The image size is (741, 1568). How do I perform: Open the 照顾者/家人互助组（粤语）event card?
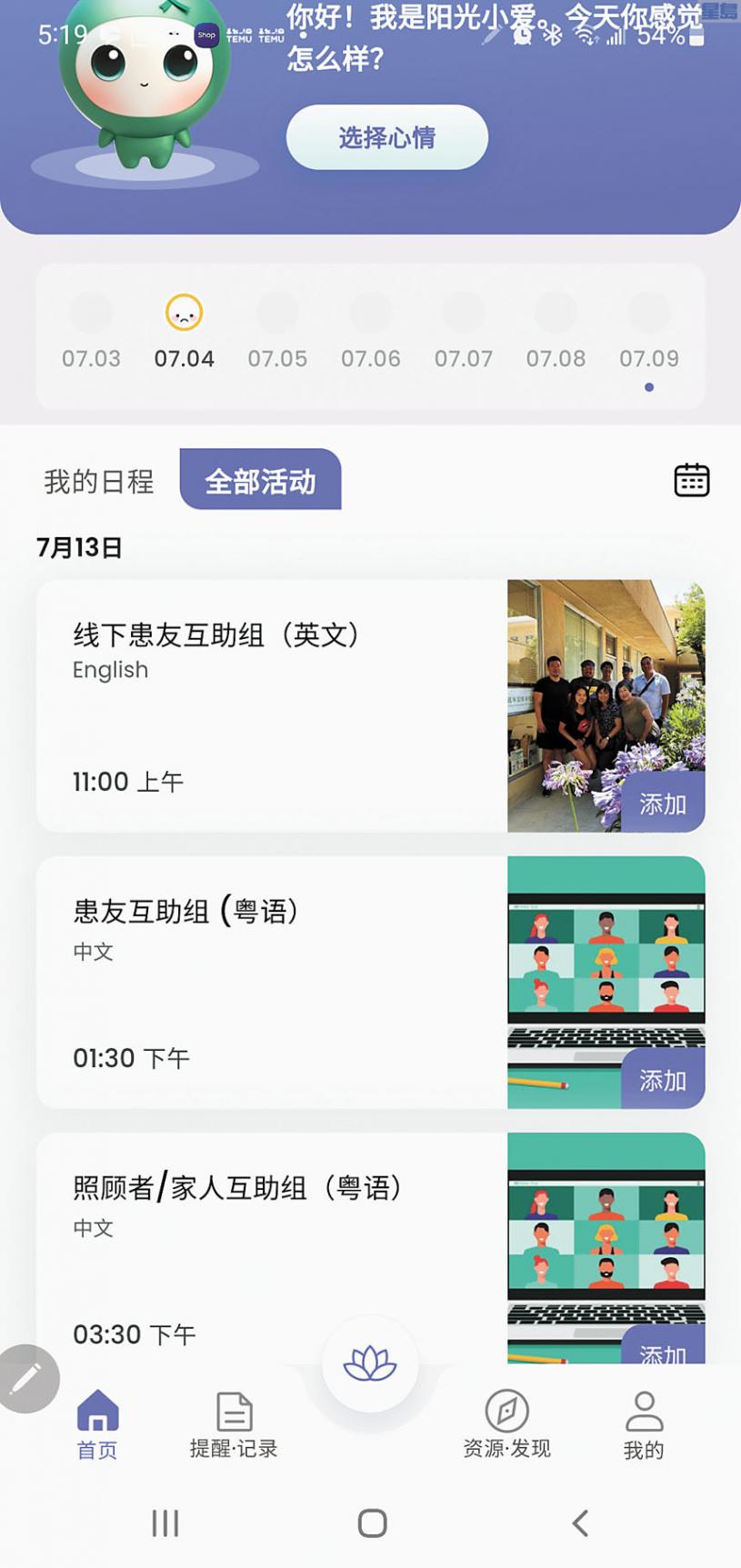tap(273, 1247)
